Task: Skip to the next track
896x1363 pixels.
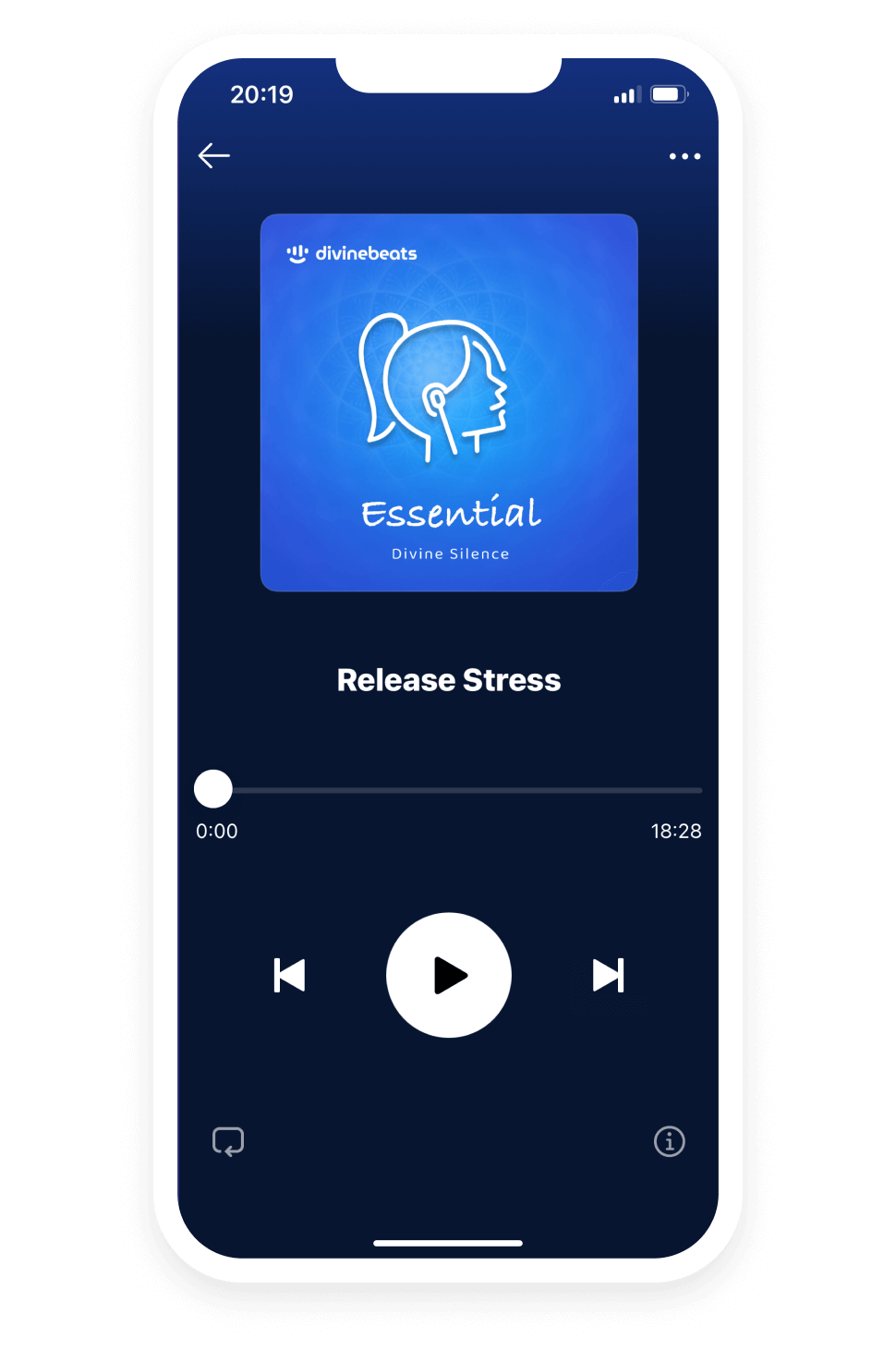Action: click(608, 975)
